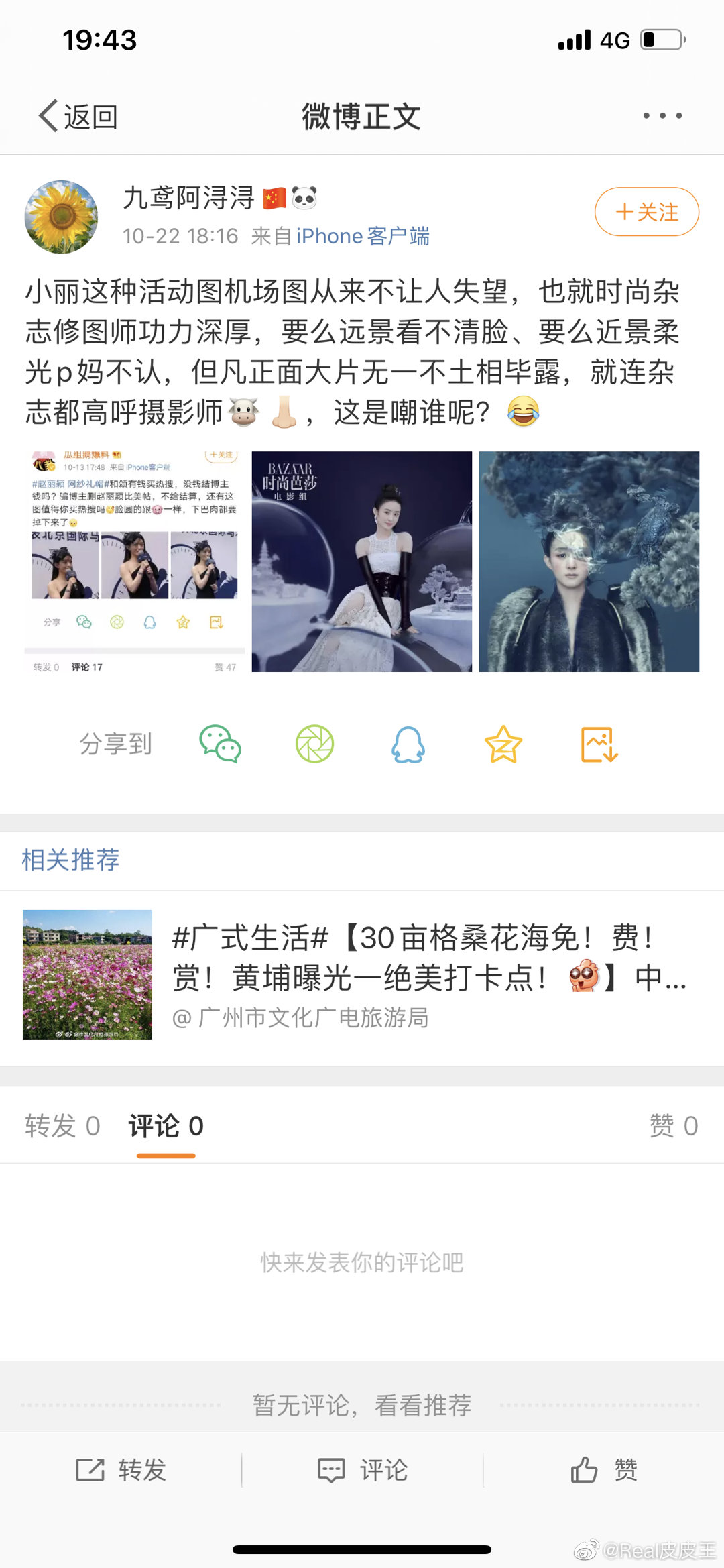
Task: Share the post to WeChat
Action: pyautogui.click(x=220, y=744)
